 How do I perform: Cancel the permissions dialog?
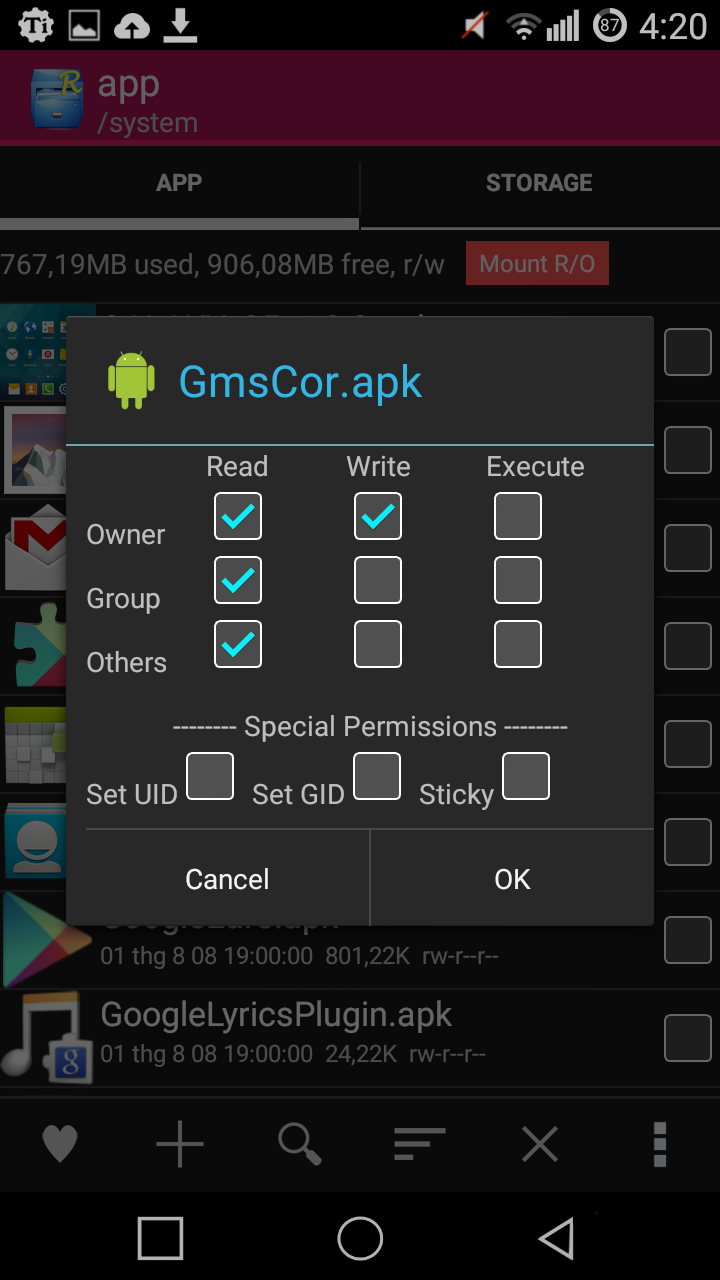point(227,879)
